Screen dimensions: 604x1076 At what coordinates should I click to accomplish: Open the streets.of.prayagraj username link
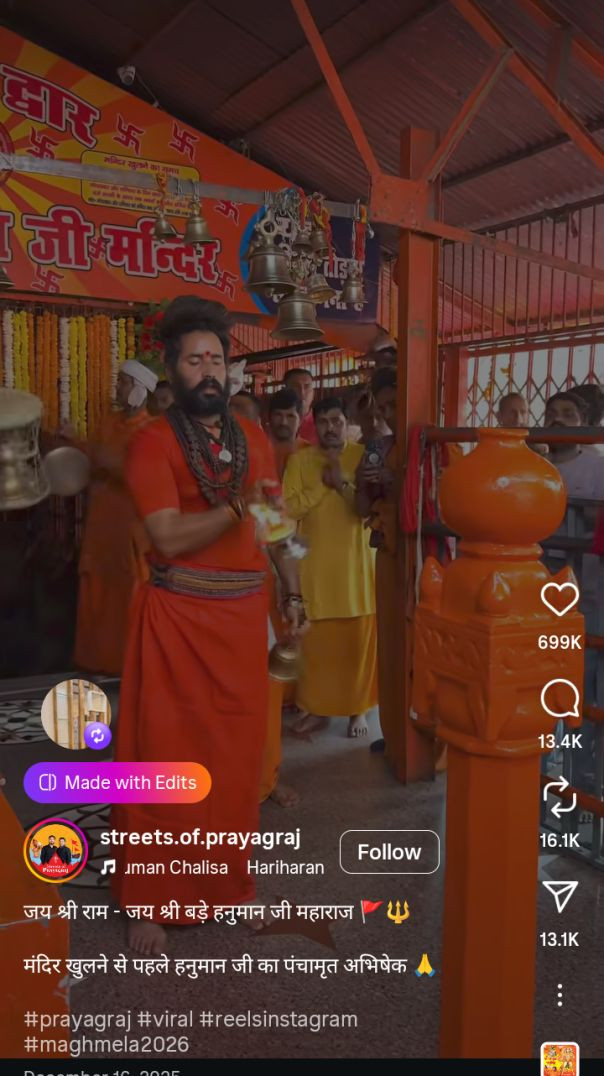coord(200,837)
